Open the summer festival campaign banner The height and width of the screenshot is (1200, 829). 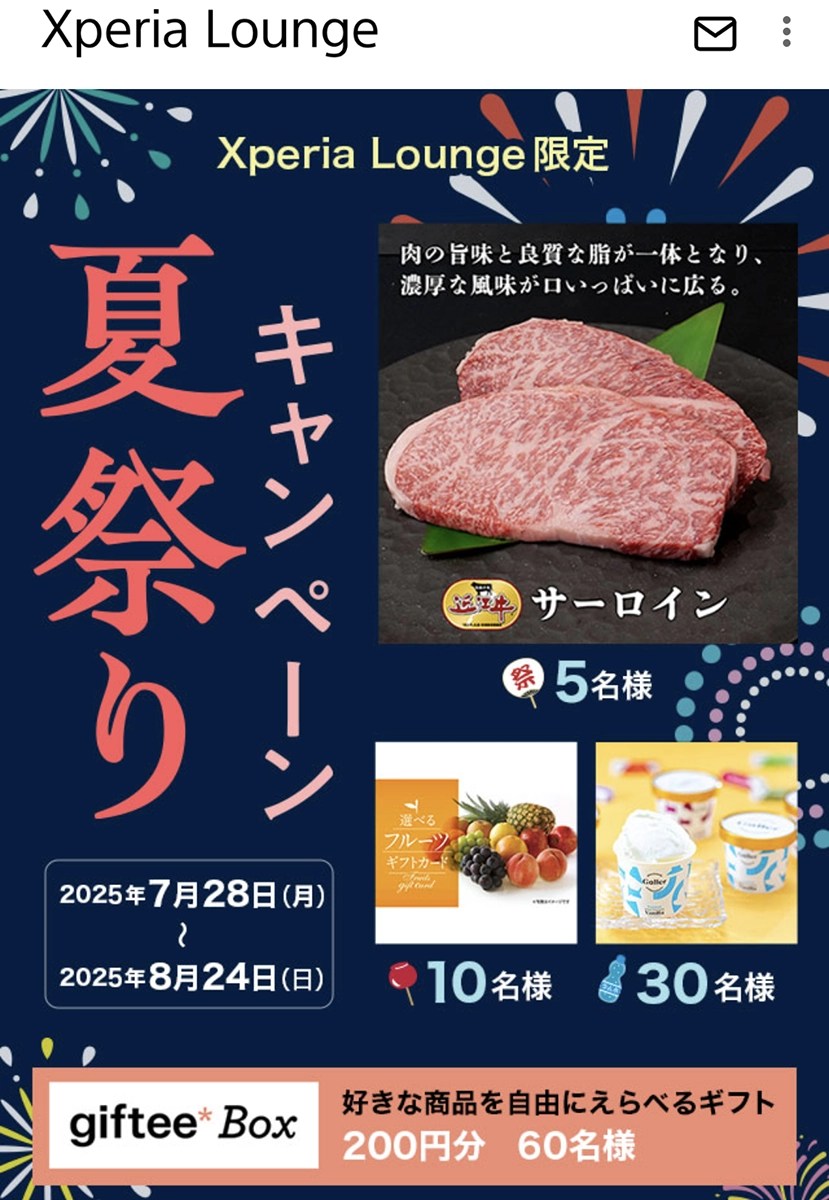414,640
